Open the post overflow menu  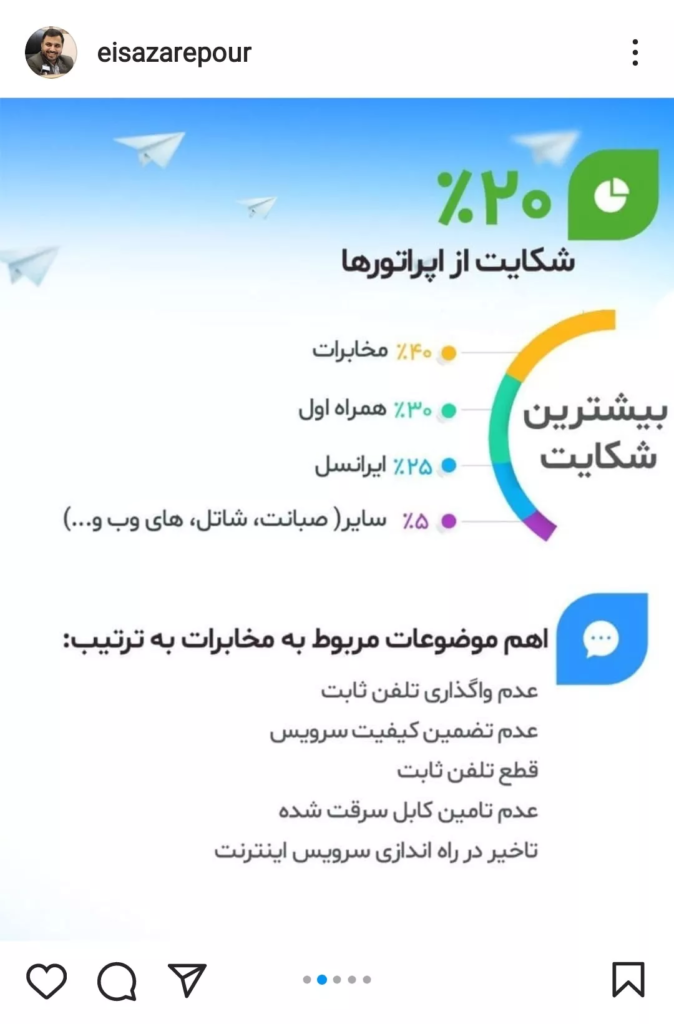click(x=635, y=53)
